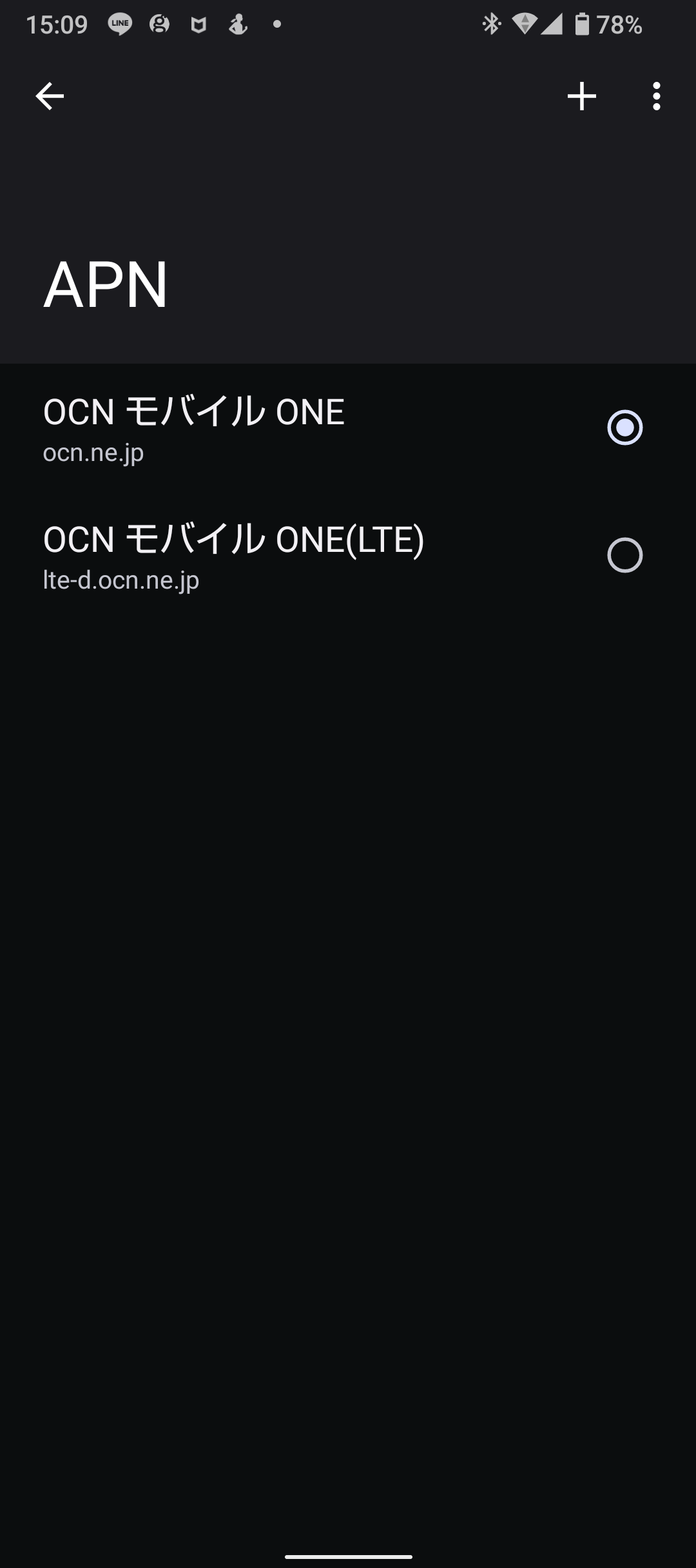Go back from the APN screen
Image resolution: width=696 pixels, height=1568 pixels.
point(50,97)
